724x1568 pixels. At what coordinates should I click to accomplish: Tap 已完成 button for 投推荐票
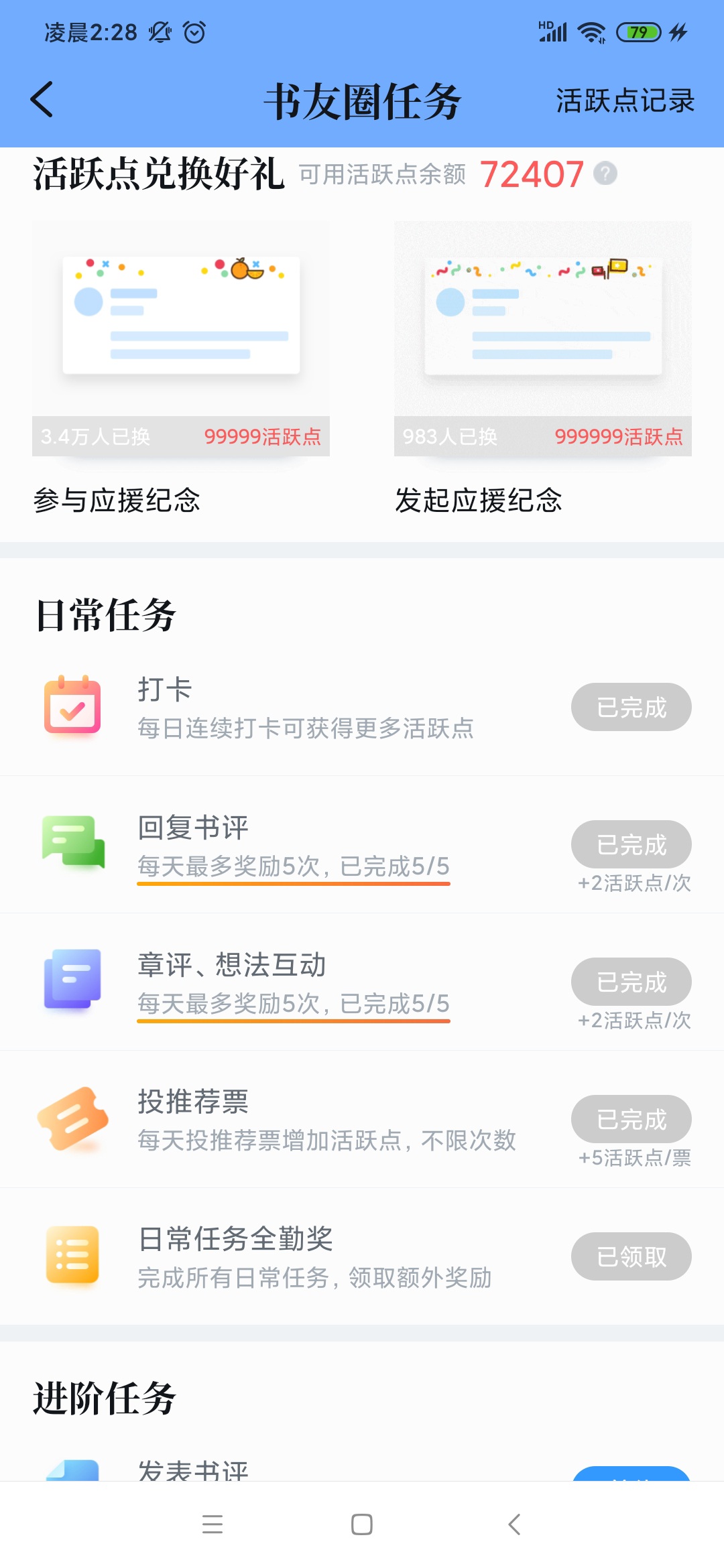pos(631,1119)
